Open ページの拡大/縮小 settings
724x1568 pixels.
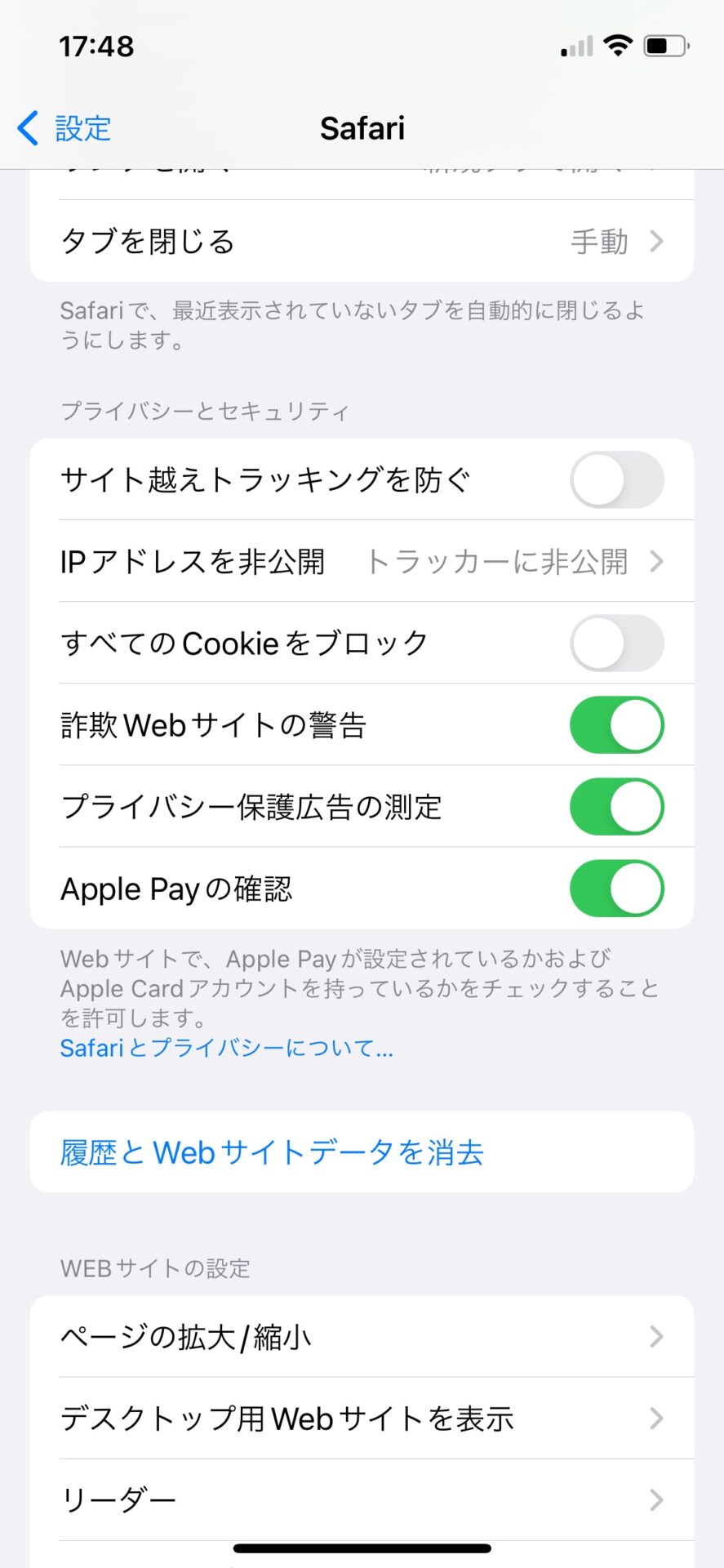point(362,1337)
